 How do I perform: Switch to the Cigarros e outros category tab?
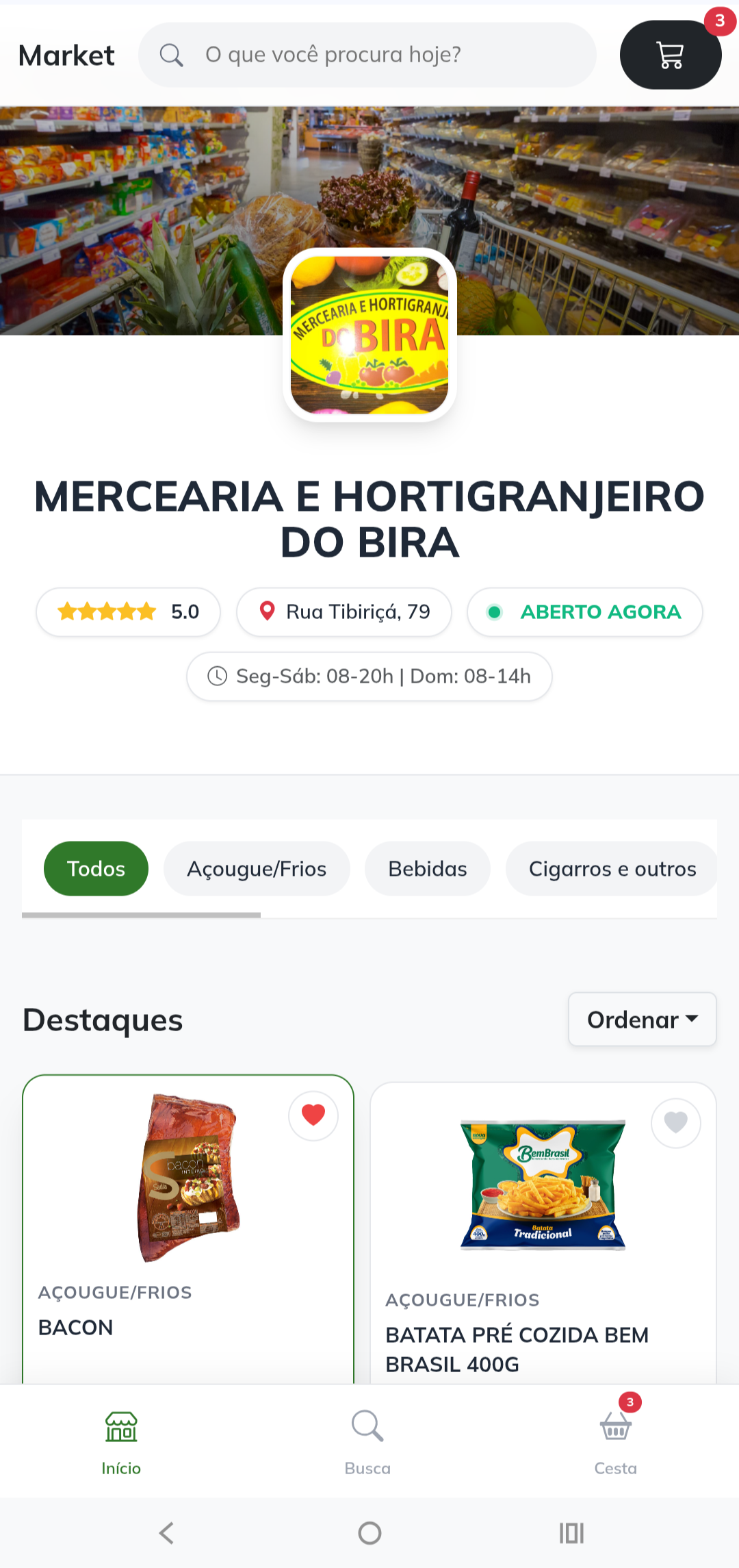(612, 868)
